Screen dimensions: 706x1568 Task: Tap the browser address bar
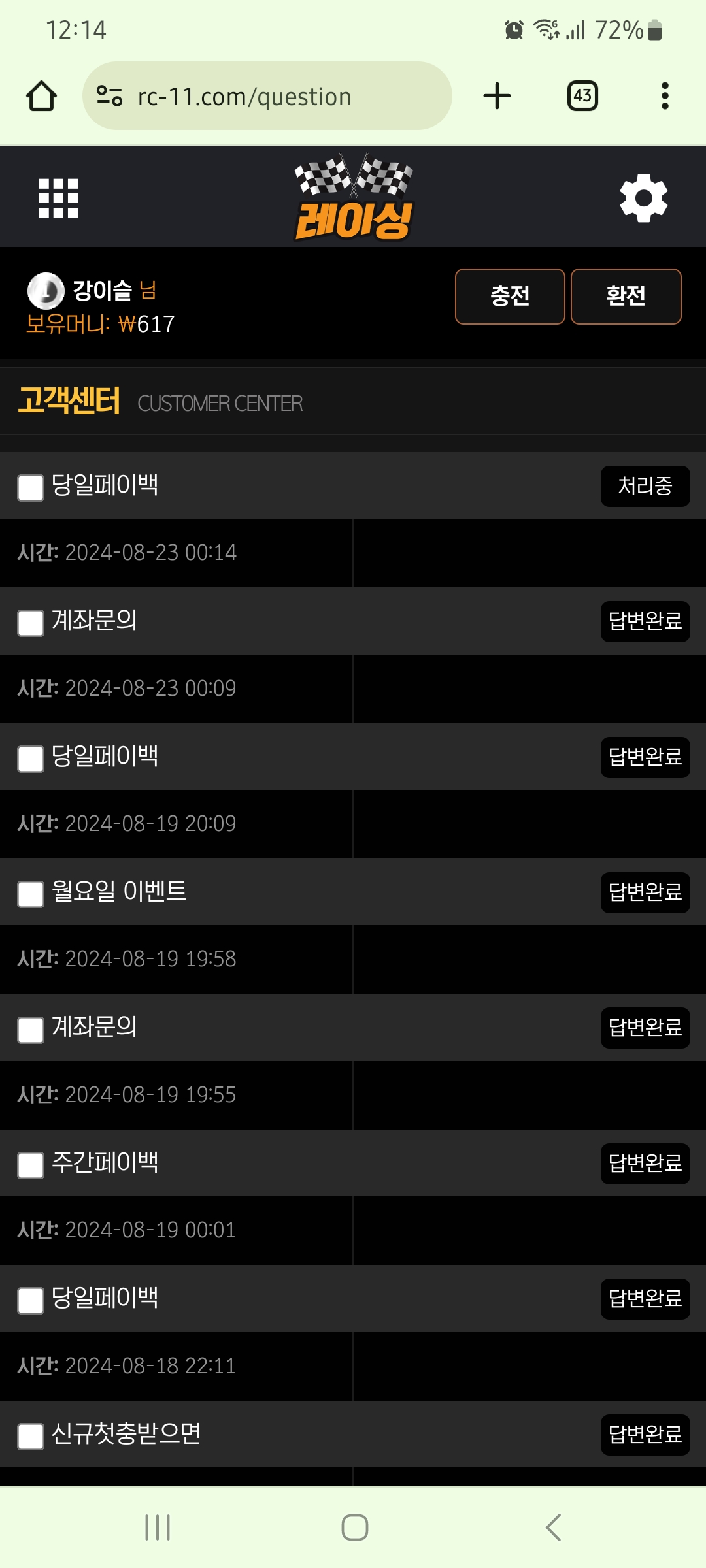[267, 96]
